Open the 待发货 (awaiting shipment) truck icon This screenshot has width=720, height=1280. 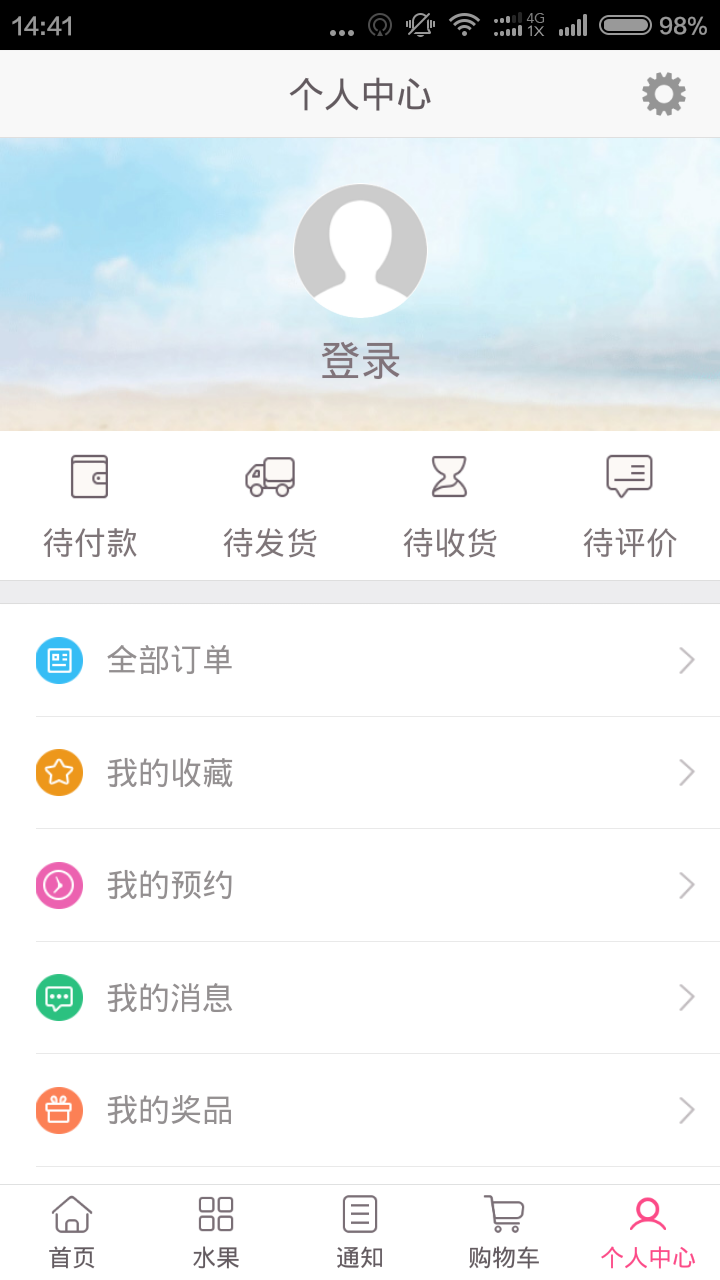(x=270, y=476)
